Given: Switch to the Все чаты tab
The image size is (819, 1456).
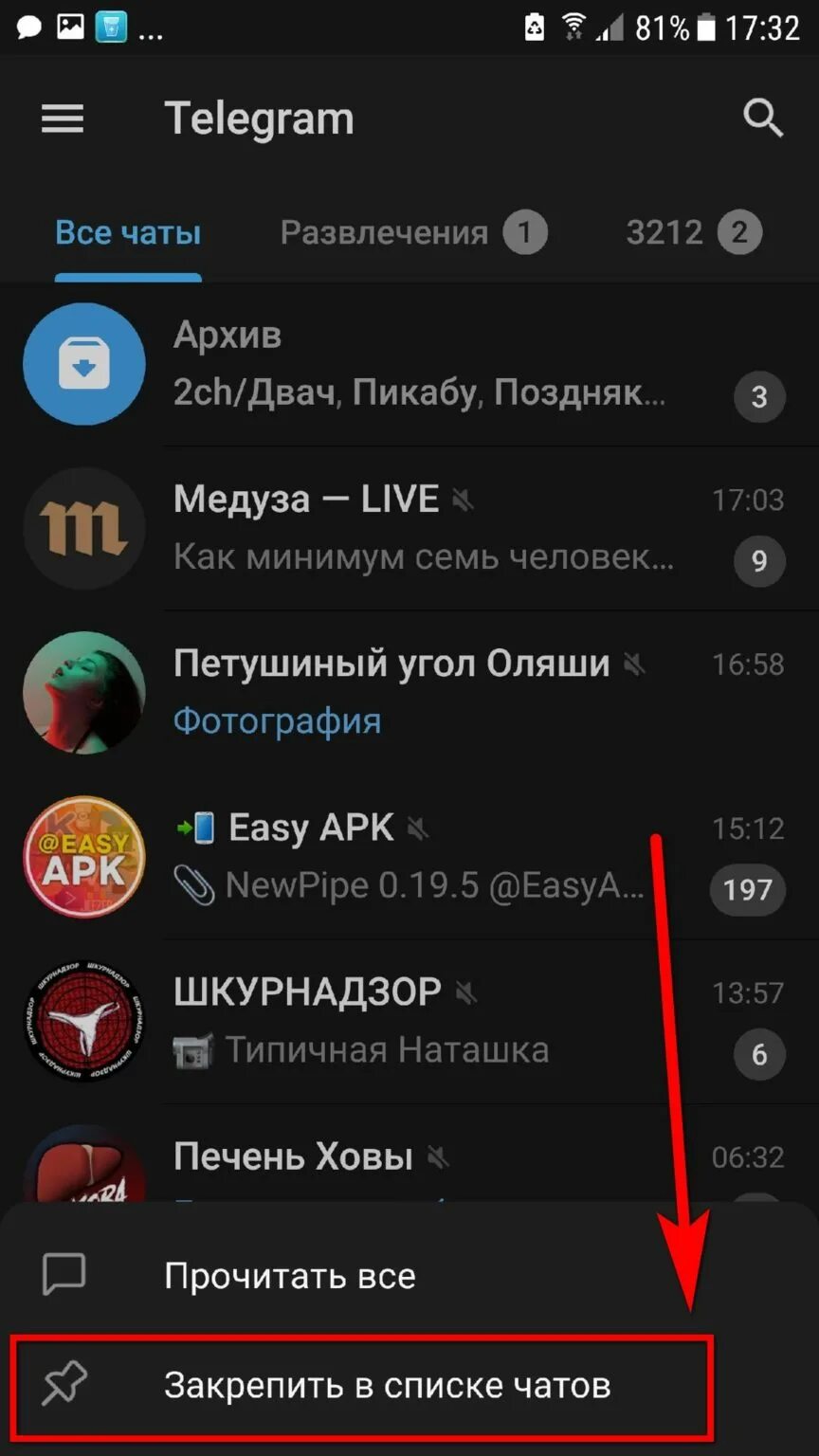Looking at the screenshot, I should tap(128, 233).
